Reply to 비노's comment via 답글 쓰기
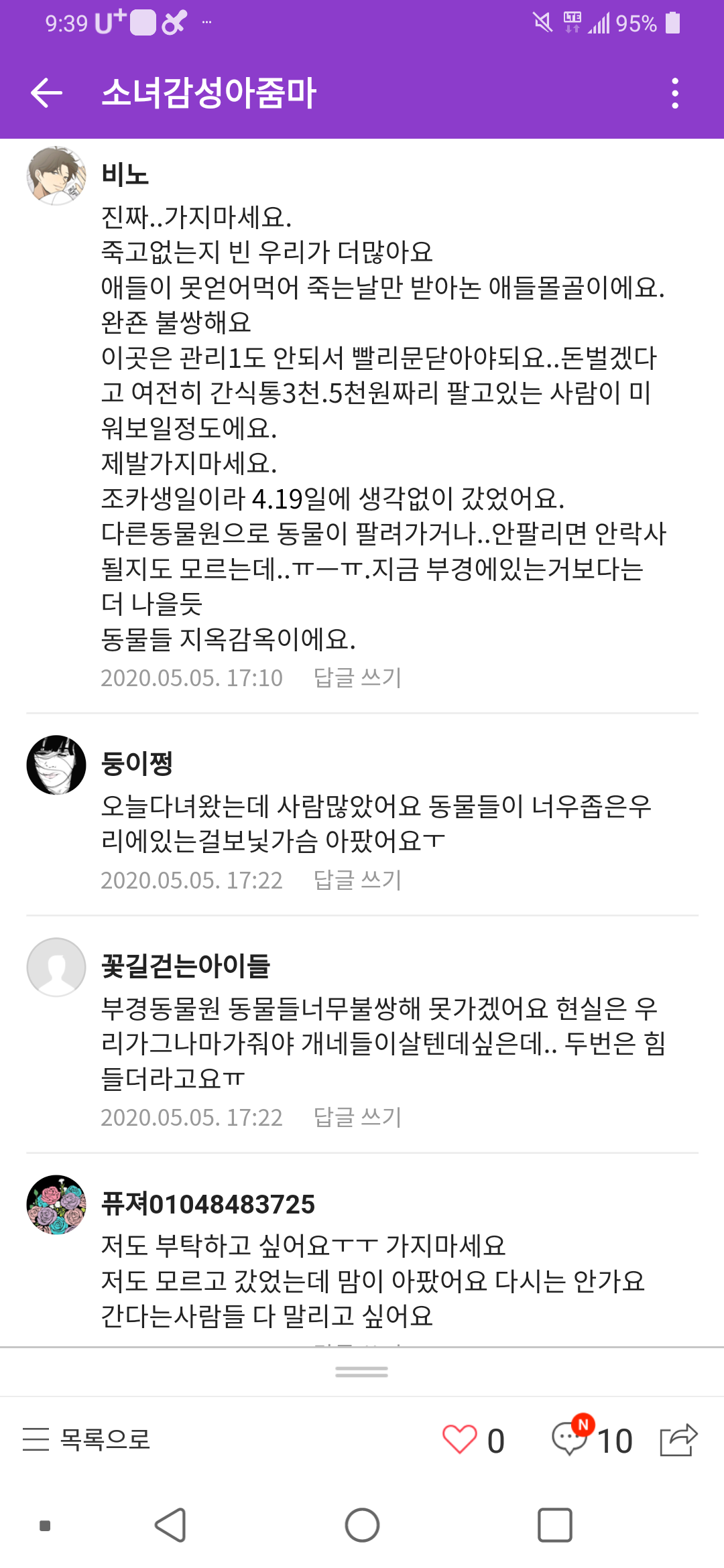724x1568 pixels. tap(357, 677)
